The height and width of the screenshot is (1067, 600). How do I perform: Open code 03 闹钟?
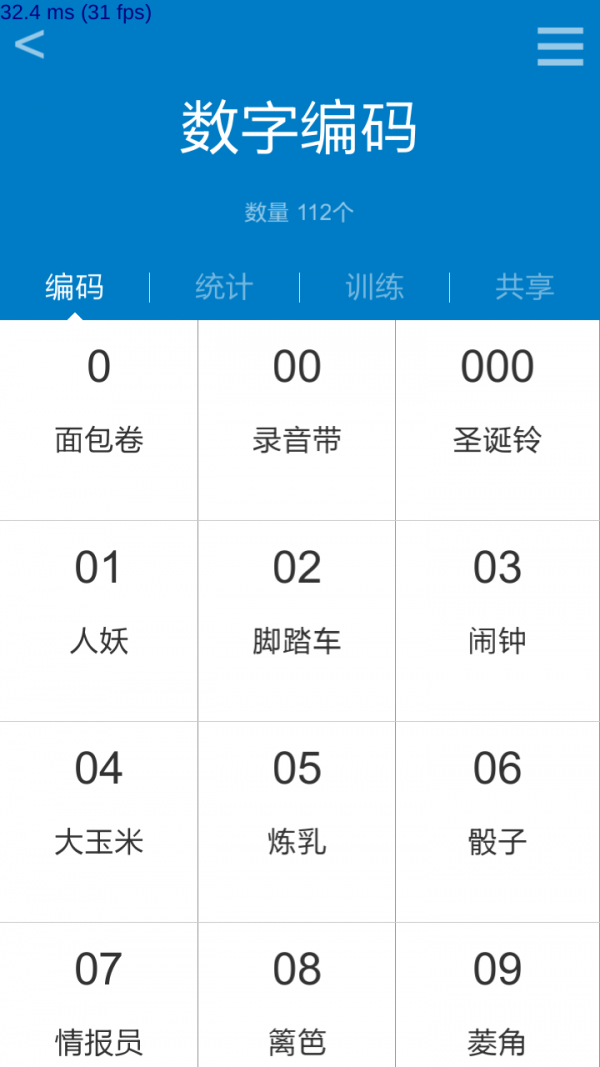tap(497, 621)
